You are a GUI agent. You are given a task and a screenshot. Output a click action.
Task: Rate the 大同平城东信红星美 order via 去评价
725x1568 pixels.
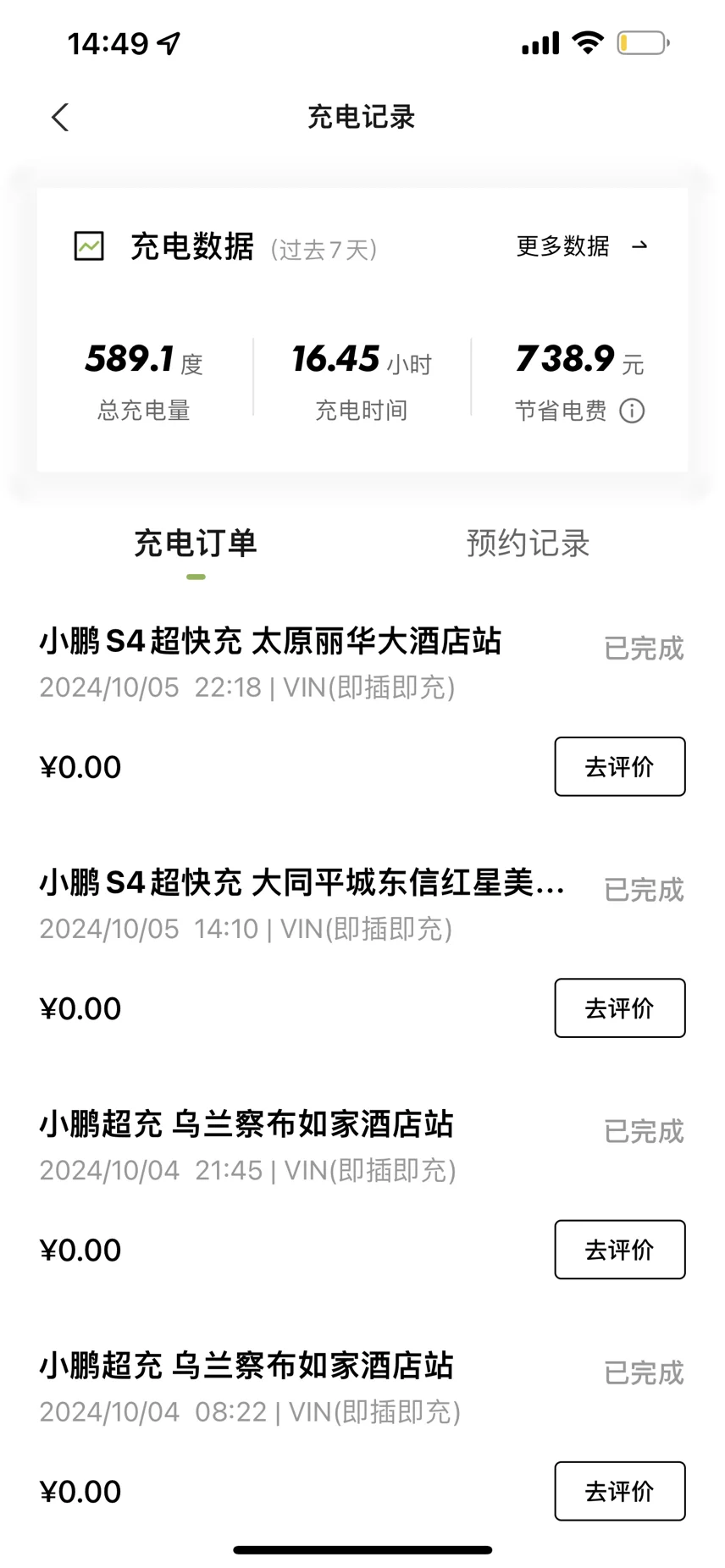619,1008
